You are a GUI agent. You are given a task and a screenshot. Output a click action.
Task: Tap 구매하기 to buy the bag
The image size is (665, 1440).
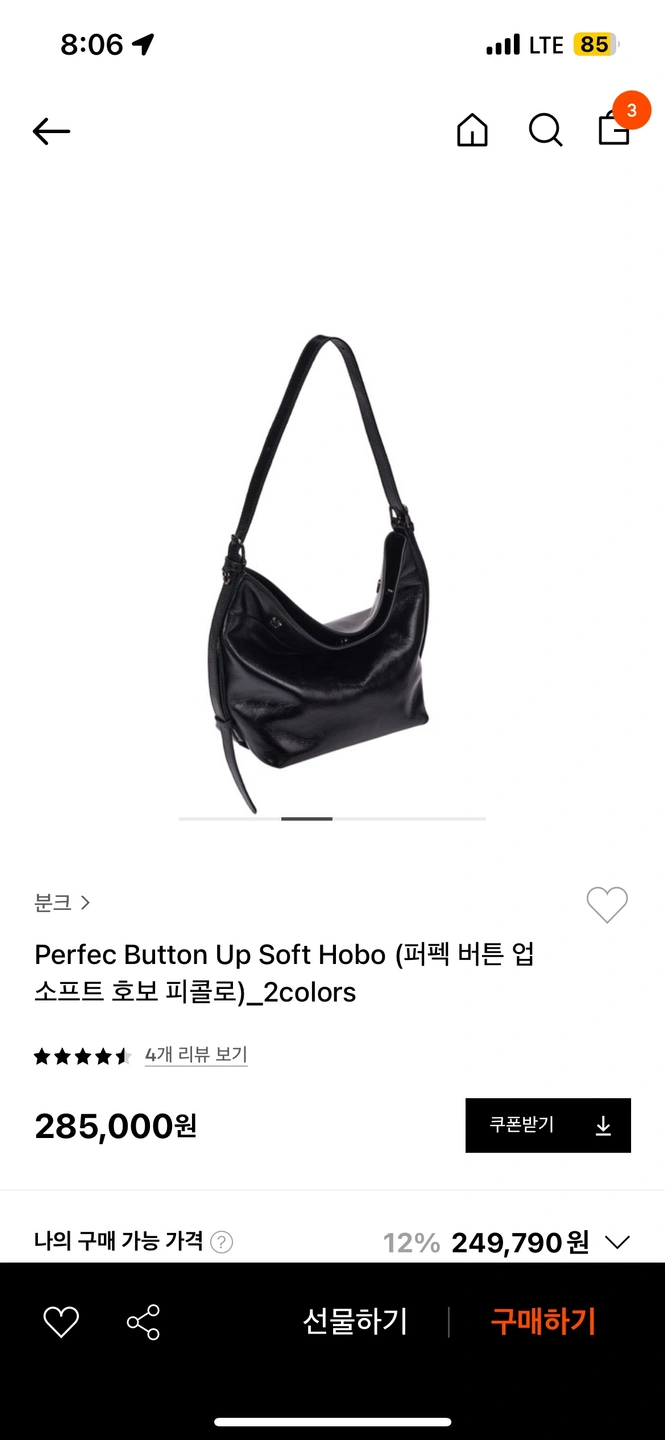(x=543, y=1322)
